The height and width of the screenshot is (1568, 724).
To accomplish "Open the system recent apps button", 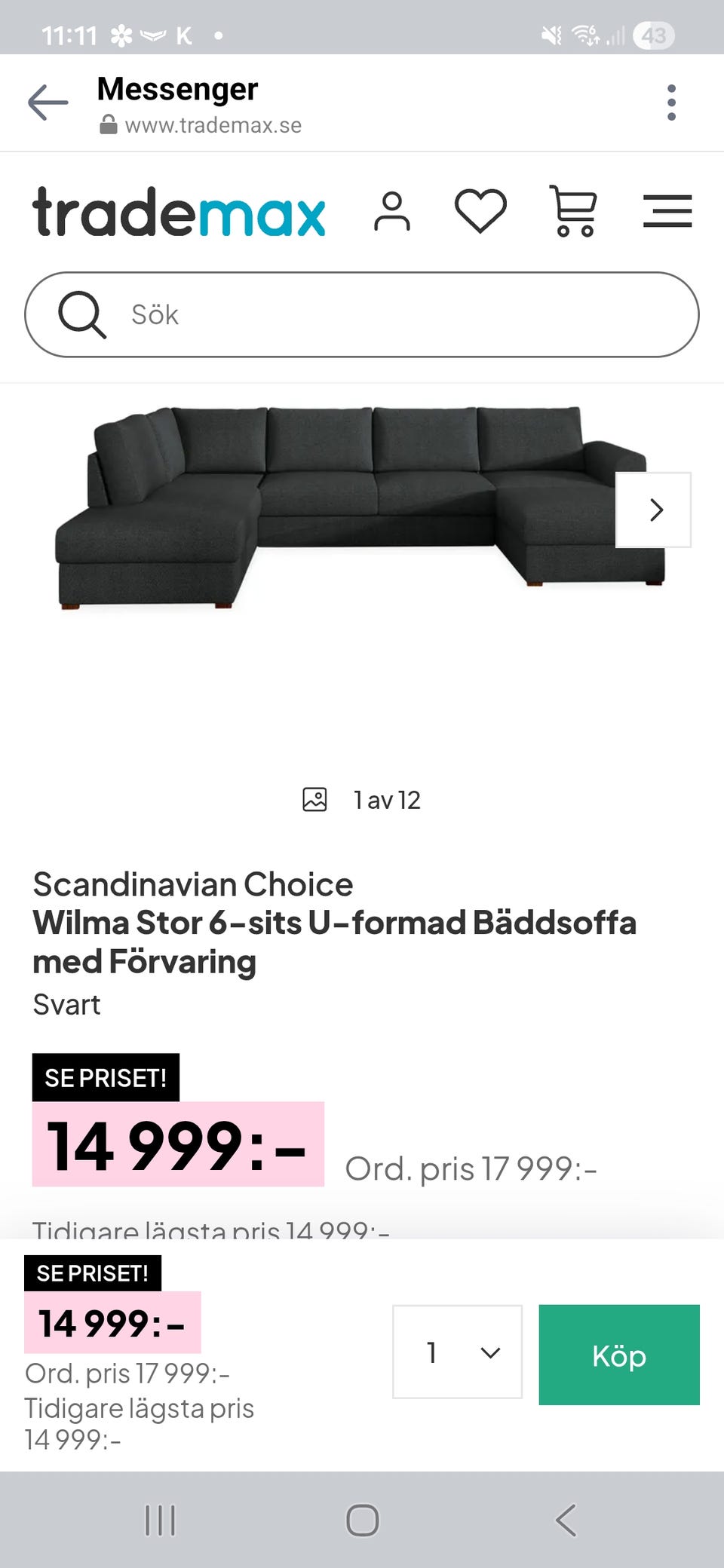I will (160, 1520).
